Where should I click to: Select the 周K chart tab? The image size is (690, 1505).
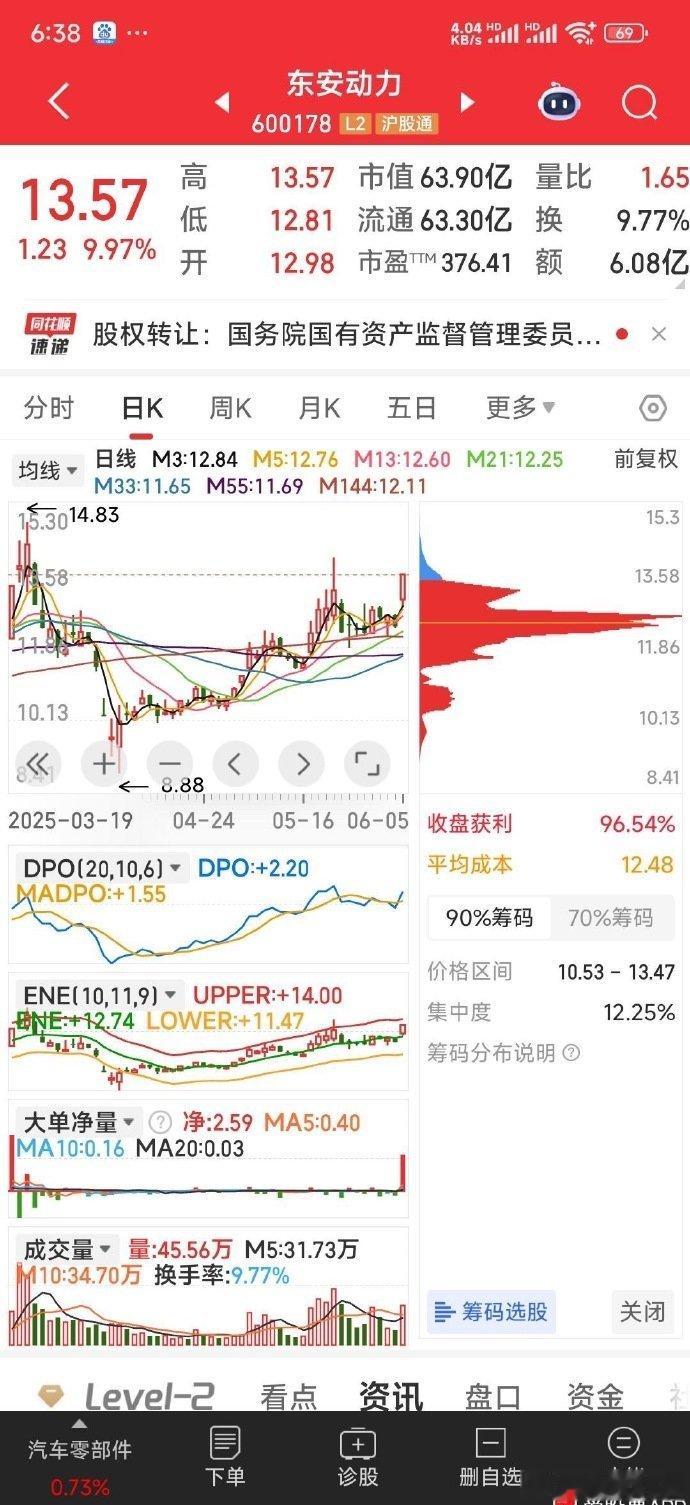[230, 408]
